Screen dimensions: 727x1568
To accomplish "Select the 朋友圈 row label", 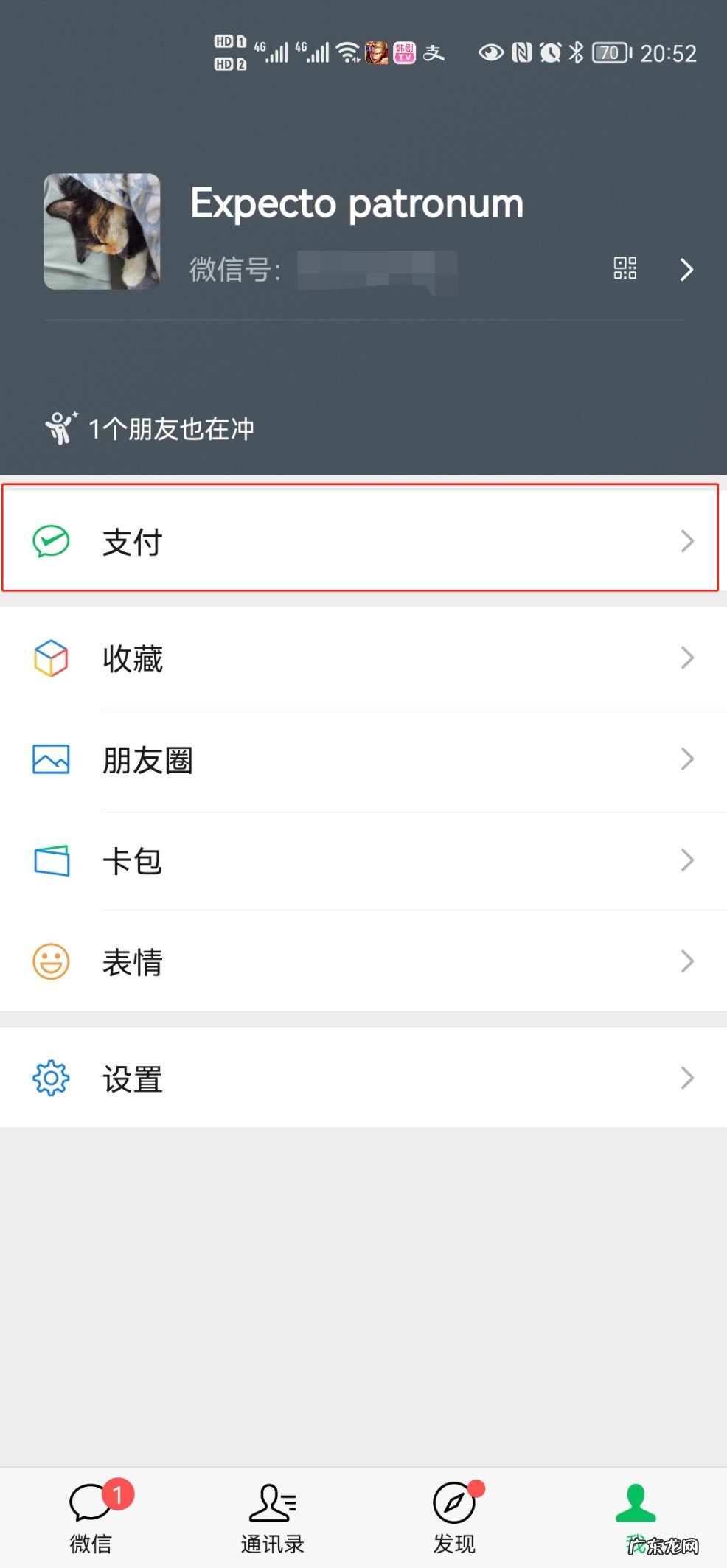I will 147,759.
